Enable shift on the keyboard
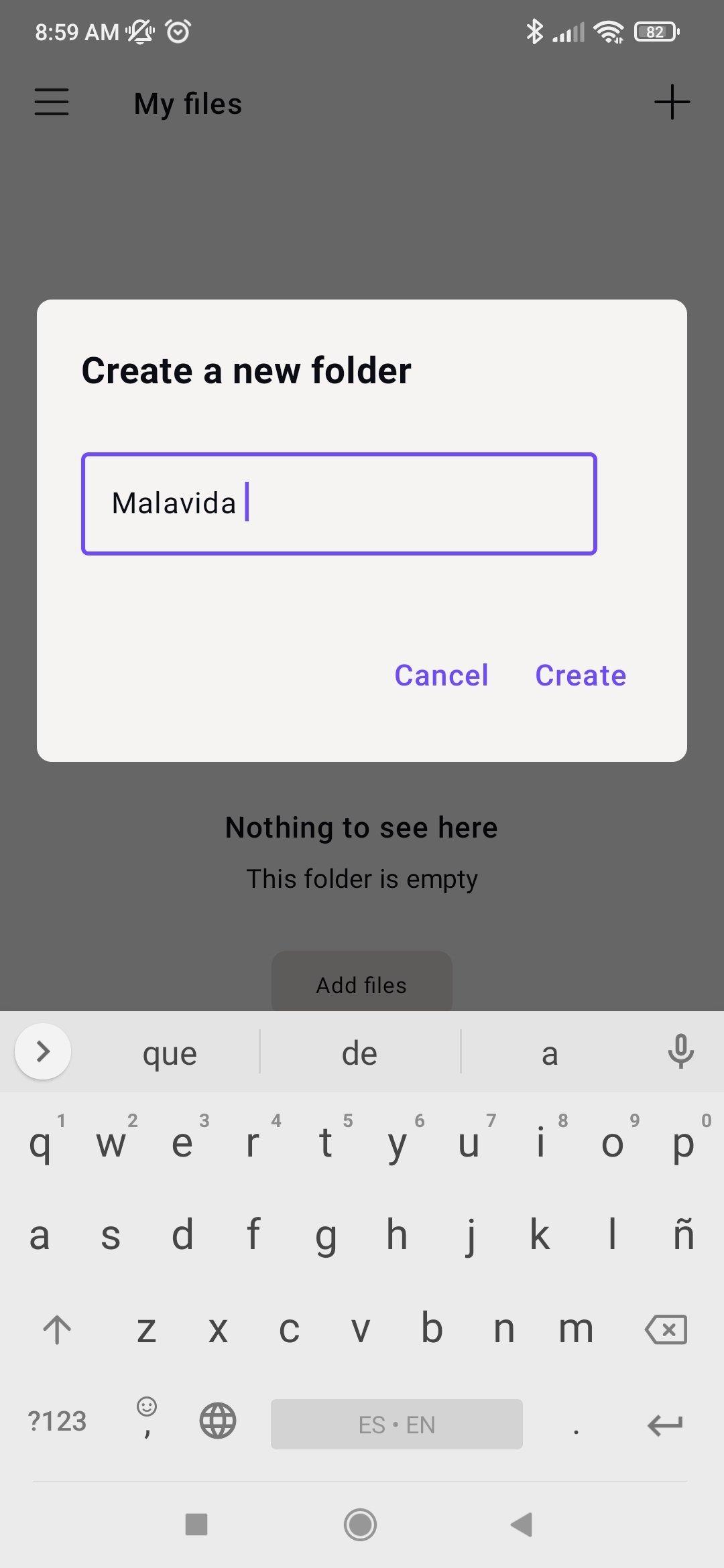Viewport: 724px width, 1568px height. 57,1329
